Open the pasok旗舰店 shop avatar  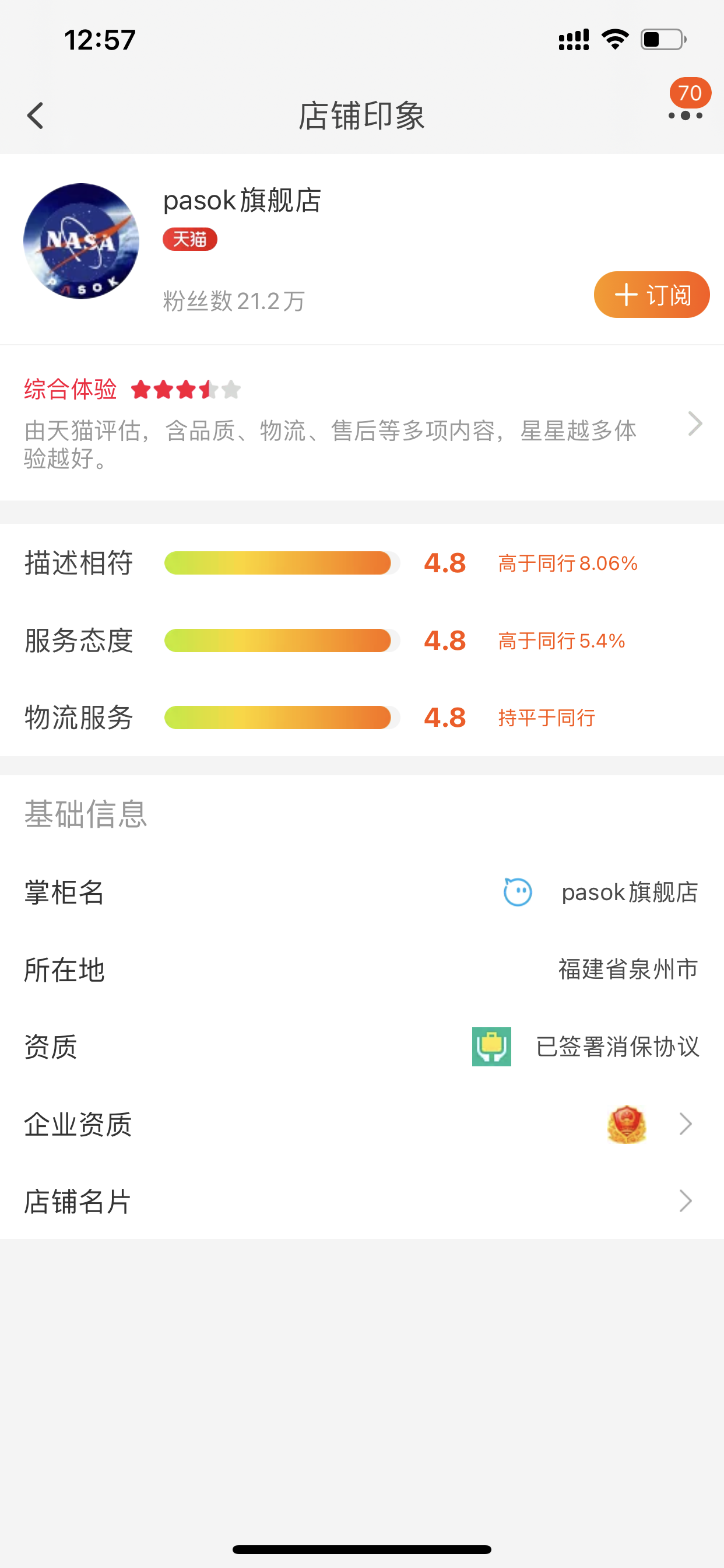(81, 241)
